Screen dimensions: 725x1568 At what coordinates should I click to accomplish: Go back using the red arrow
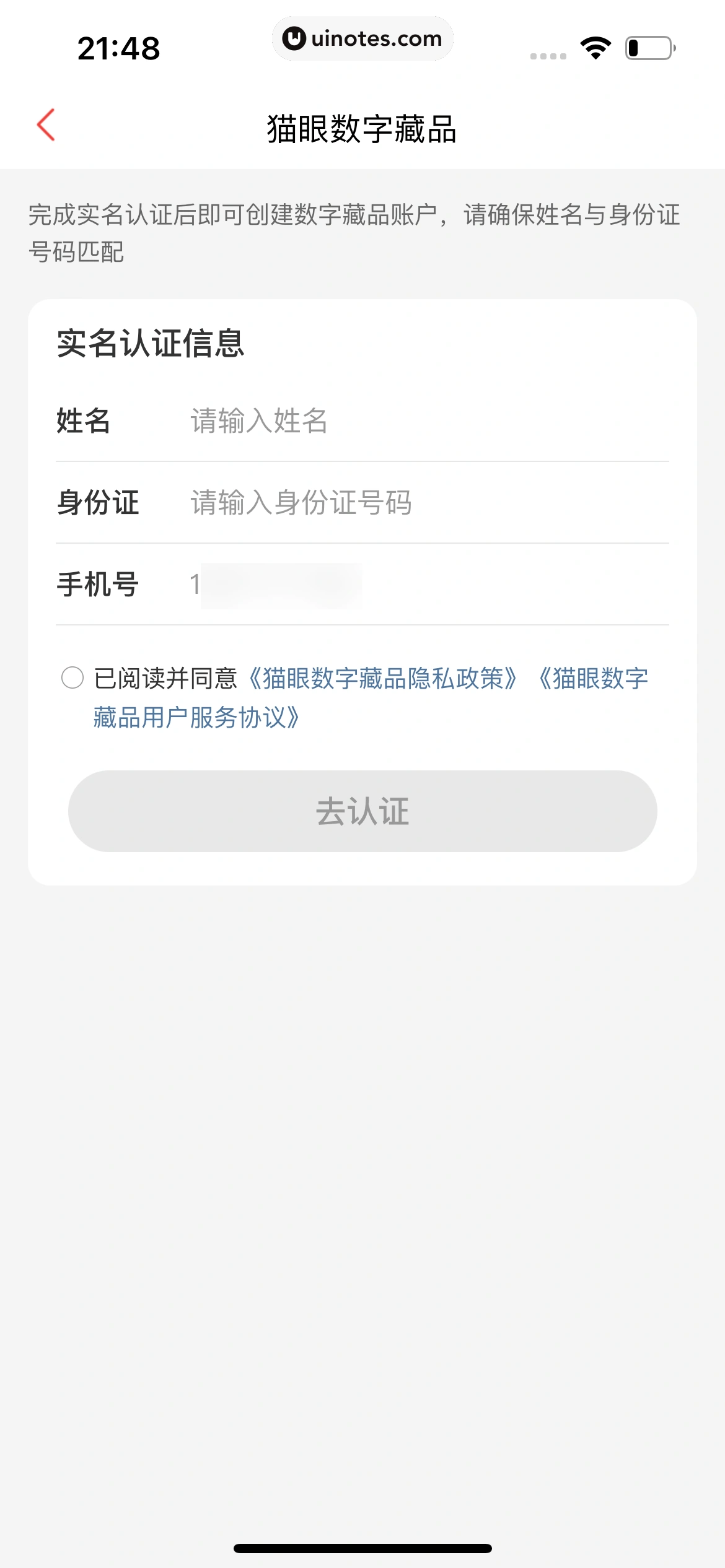tap(46, 125)
